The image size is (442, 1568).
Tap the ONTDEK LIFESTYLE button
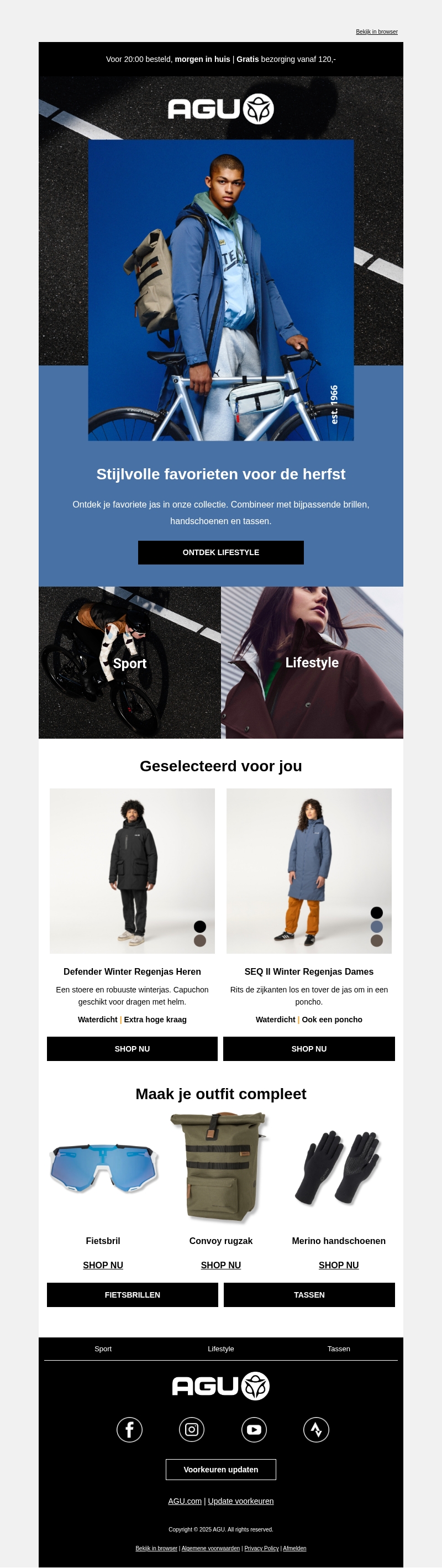pyautogui.click(x=220, y=552)
